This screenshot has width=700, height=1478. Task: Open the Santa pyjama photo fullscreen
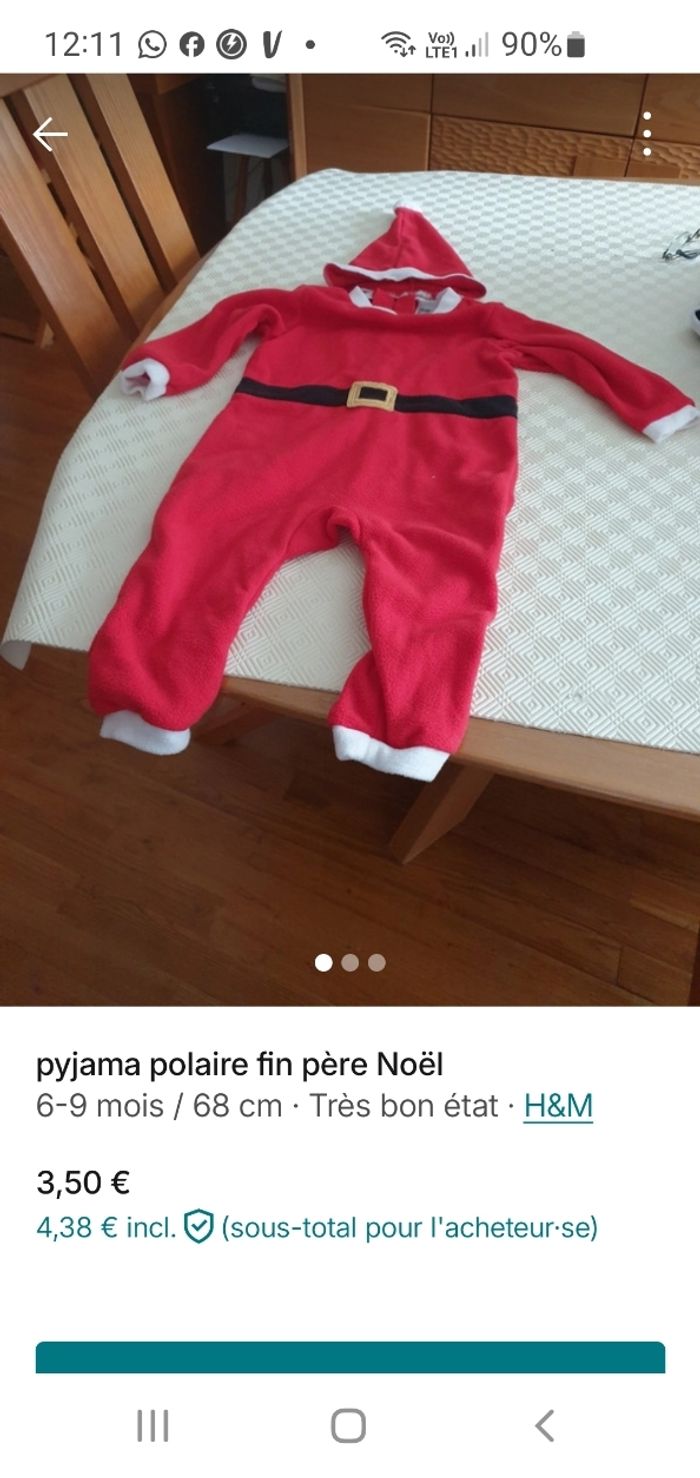(x=350, y=540)
